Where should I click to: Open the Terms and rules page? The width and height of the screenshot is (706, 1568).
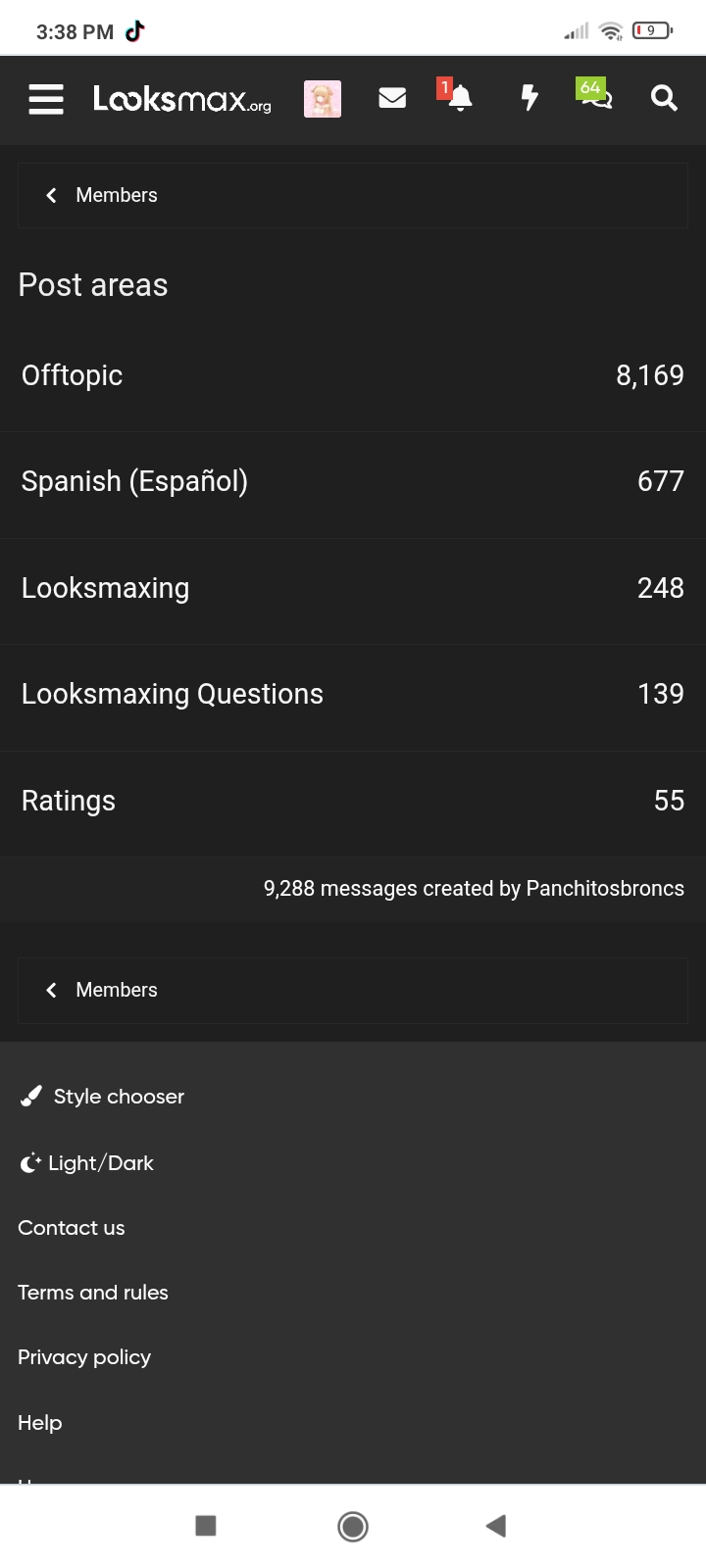(x=92, y=1292)
